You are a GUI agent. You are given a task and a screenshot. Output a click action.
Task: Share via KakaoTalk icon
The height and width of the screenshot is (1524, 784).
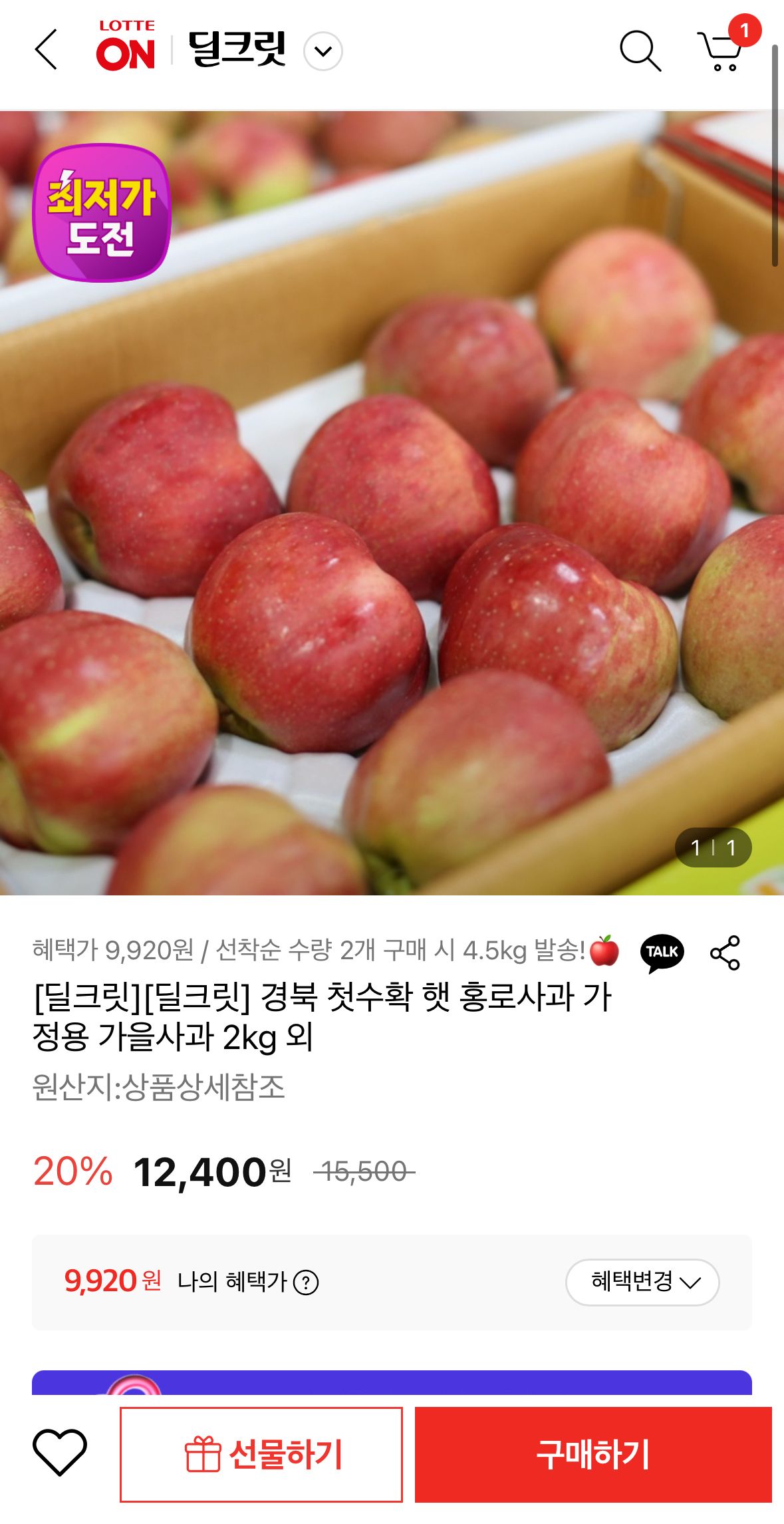coord(662,953)
